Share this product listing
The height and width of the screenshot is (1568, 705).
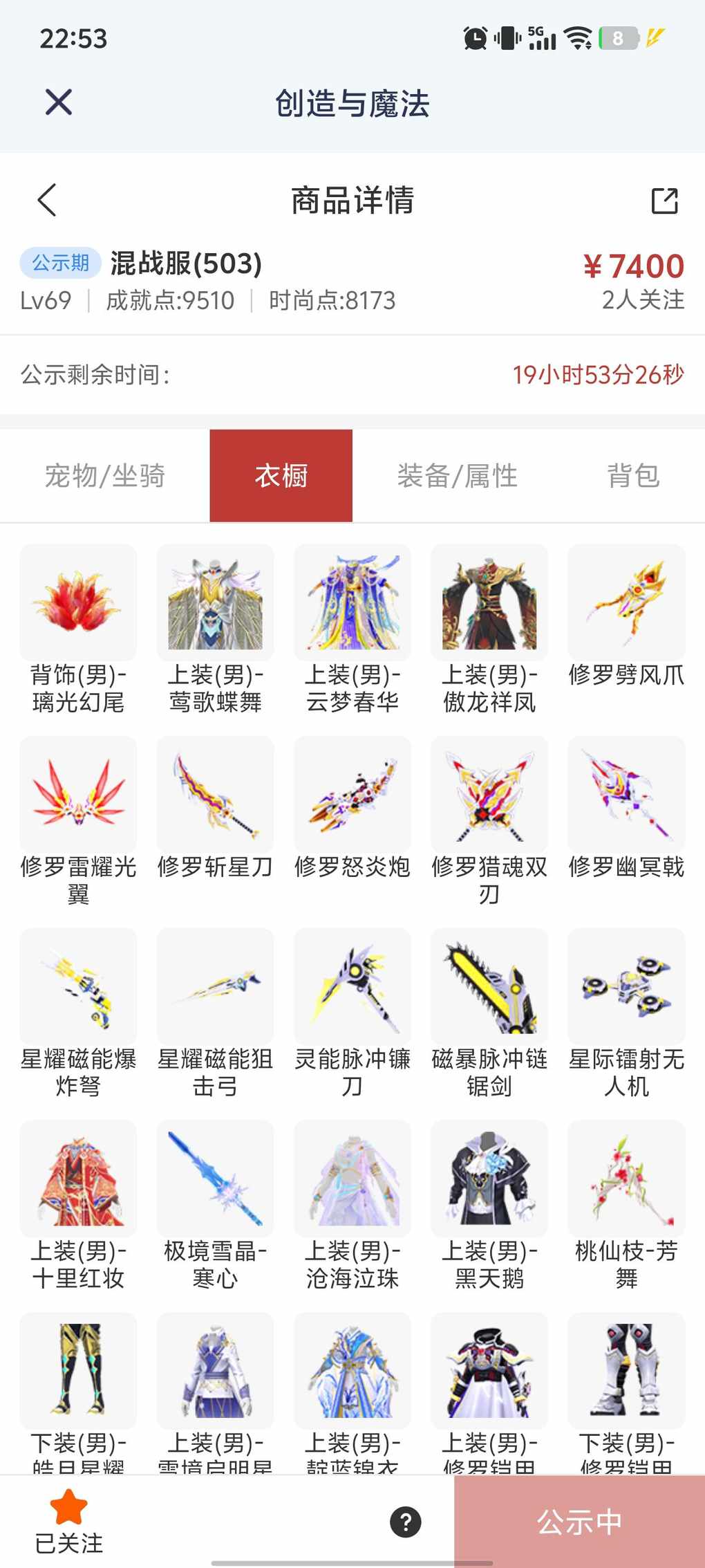(664, 201)
